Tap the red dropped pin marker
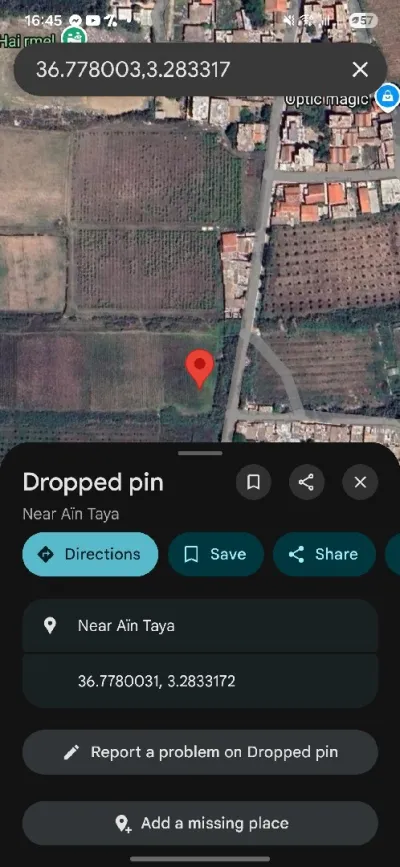Image resolution: width=400 pixels, height=867 pixels. click(200, 368)
